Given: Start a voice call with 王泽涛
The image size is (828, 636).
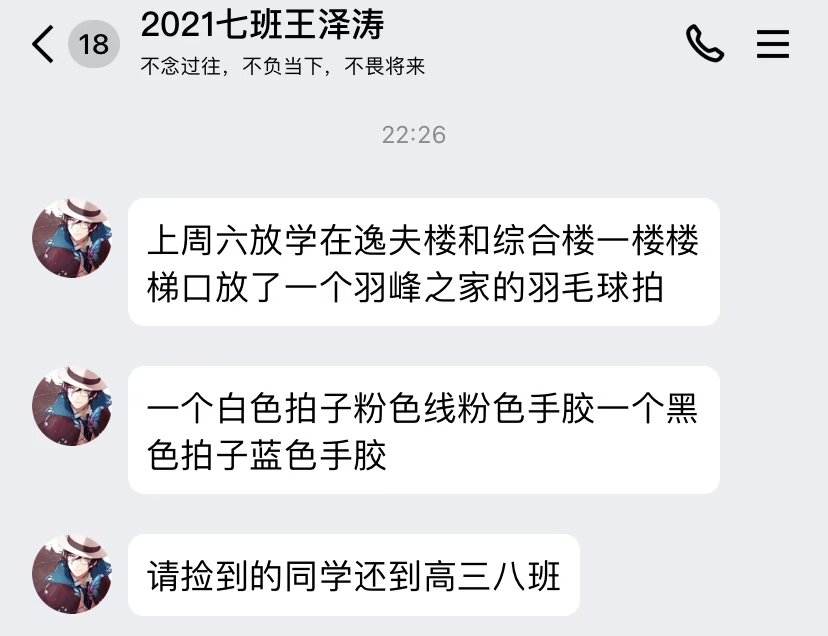Looking at the screenshot, I should click(x=704, y=44).
